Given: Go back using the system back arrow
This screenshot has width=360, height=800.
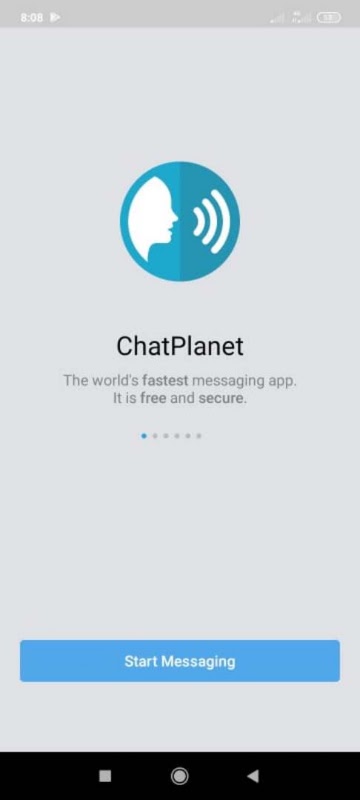Looking at the screenshot, I should click(x=253, y=776).
